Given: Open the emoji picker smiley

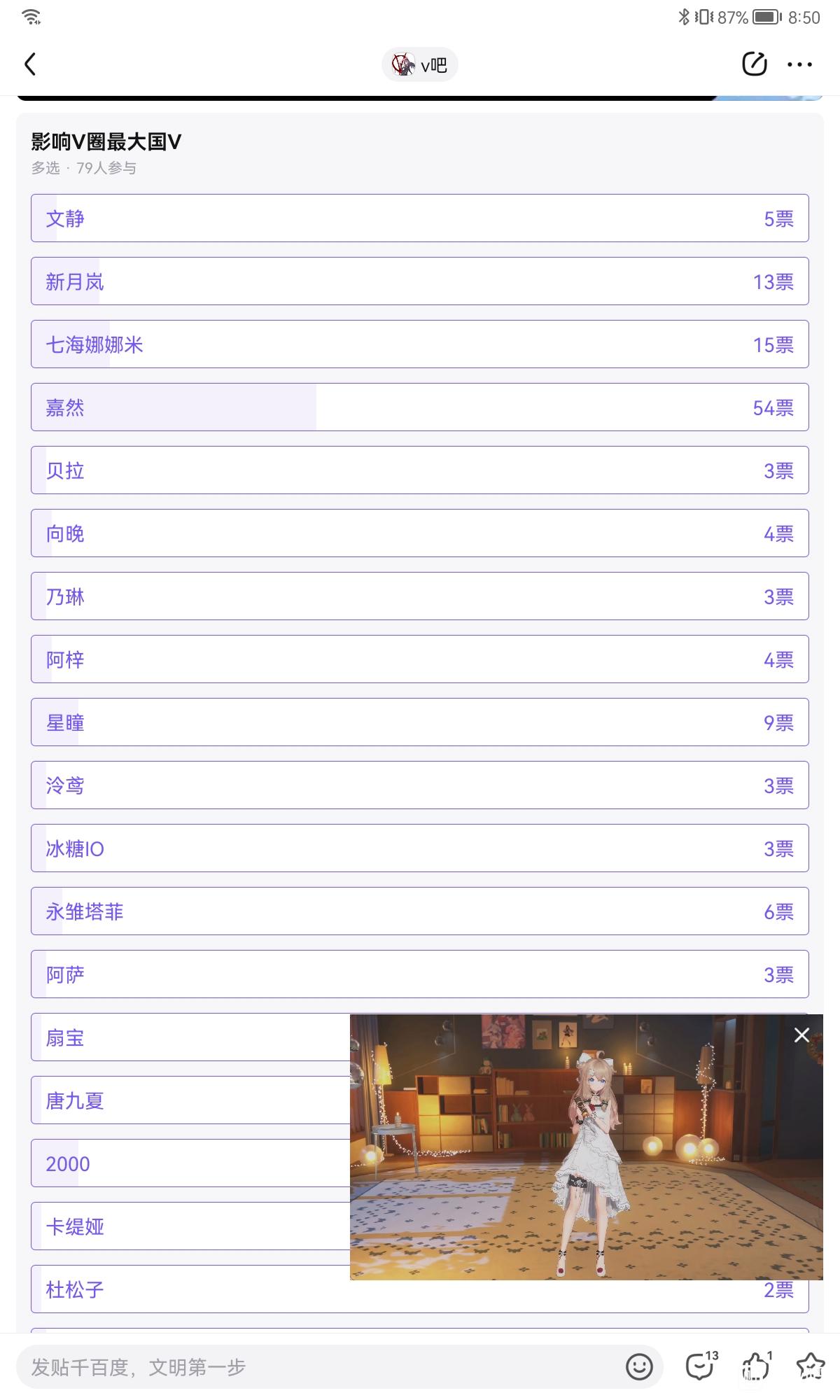Looking at the screenshot, I should click(x=639, y=1367).
